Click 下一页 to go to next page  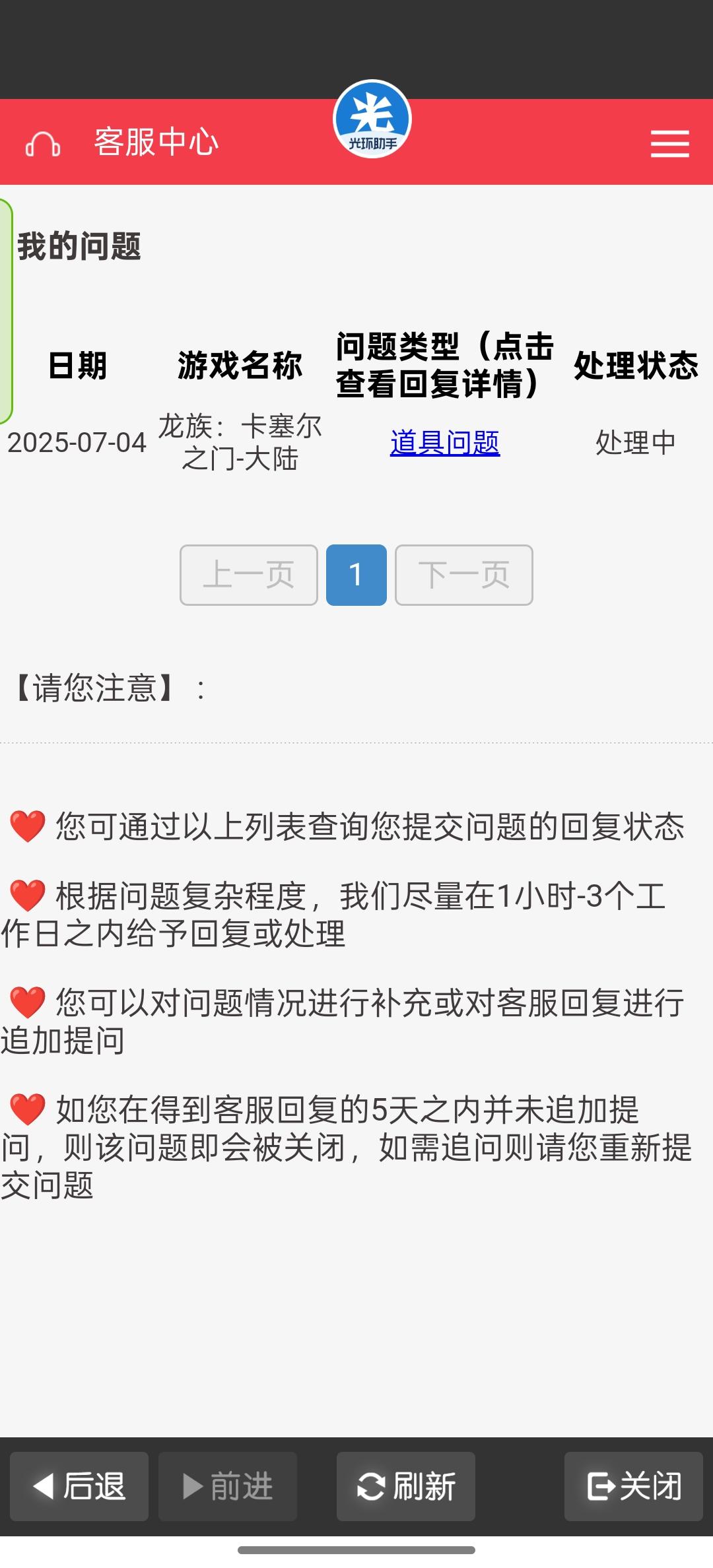click(463, 575)
